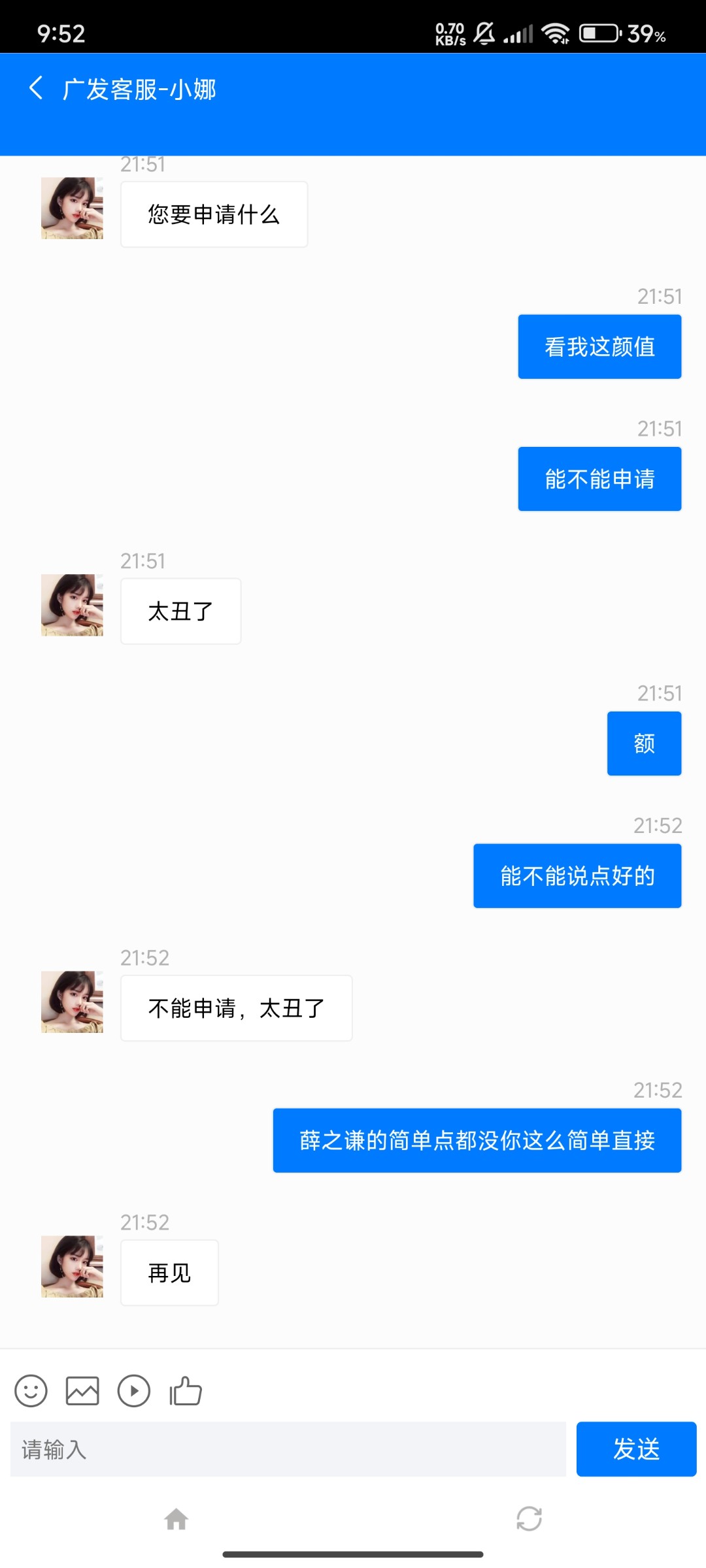Give the thumbs-up rating

click(x=186, y=1391)
